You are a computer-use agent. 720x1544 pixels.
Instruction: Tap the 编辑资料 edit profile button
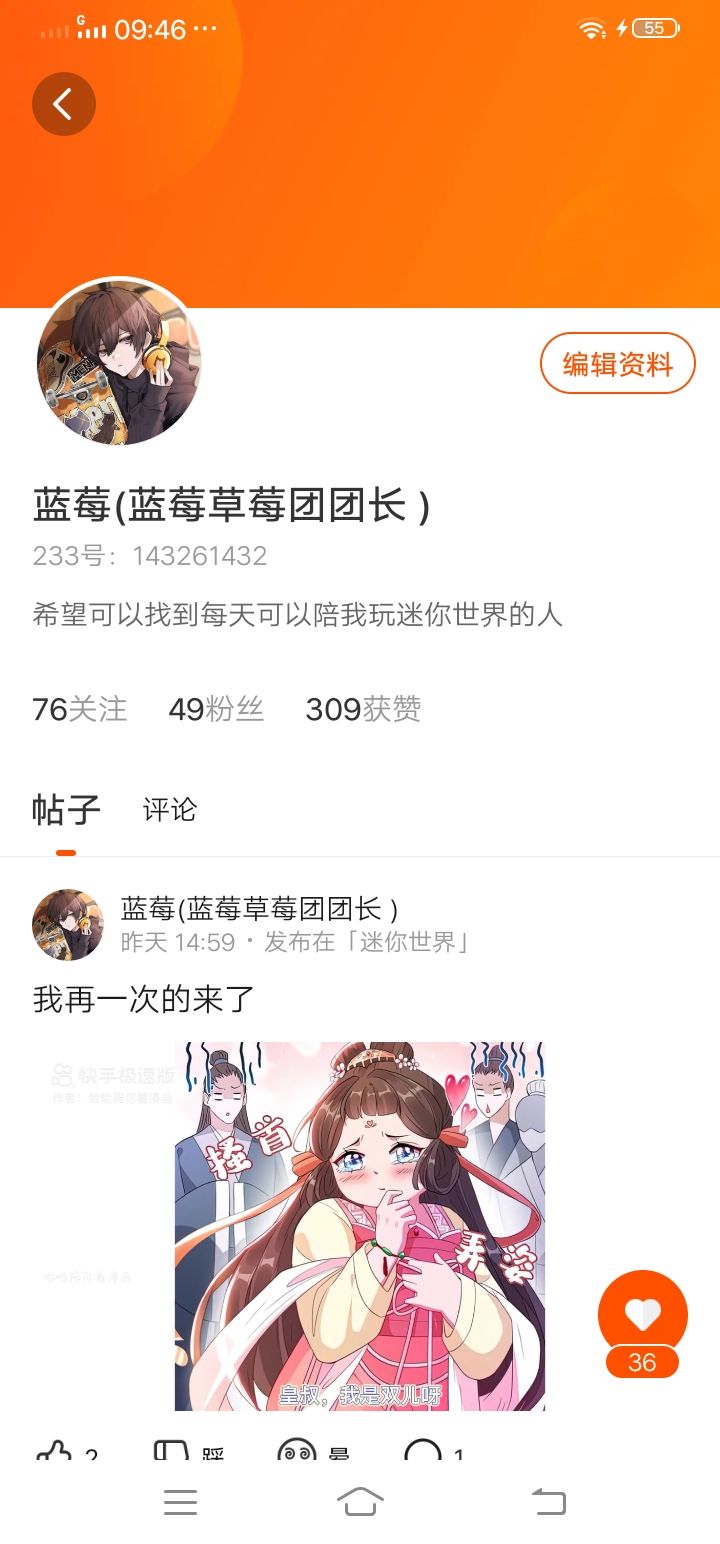(617, 364)
